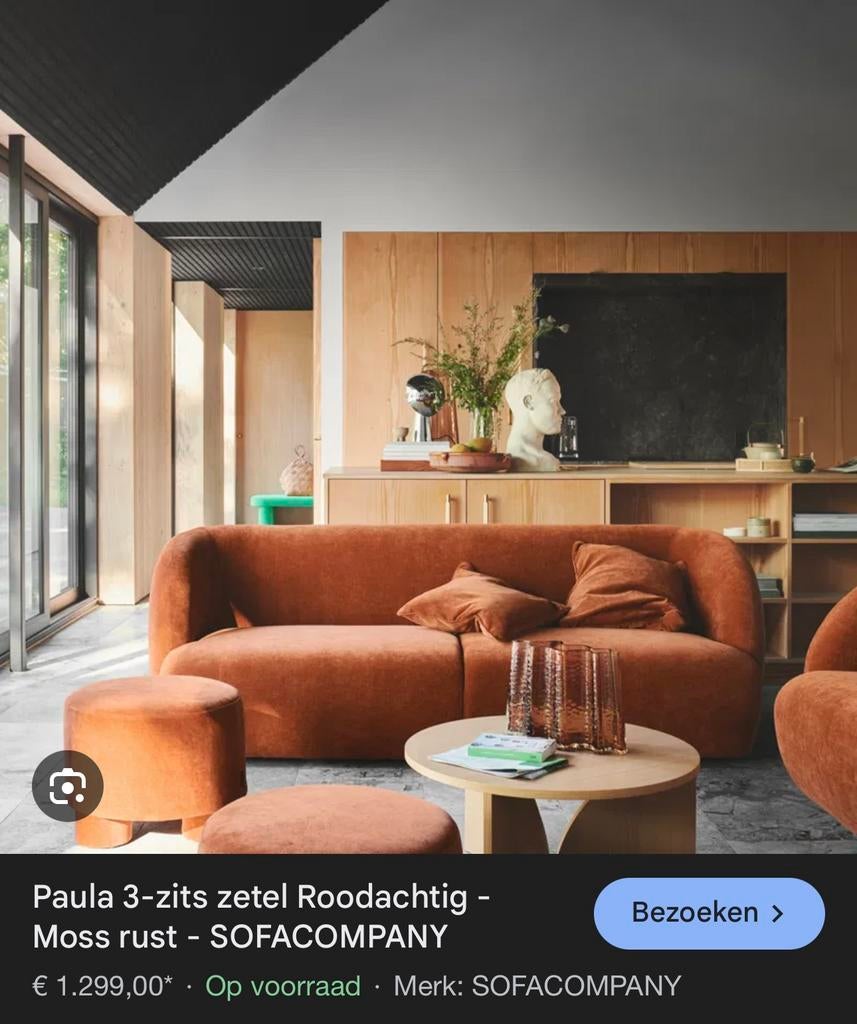Tap the glass vase on the coffee table

point(565,695)
